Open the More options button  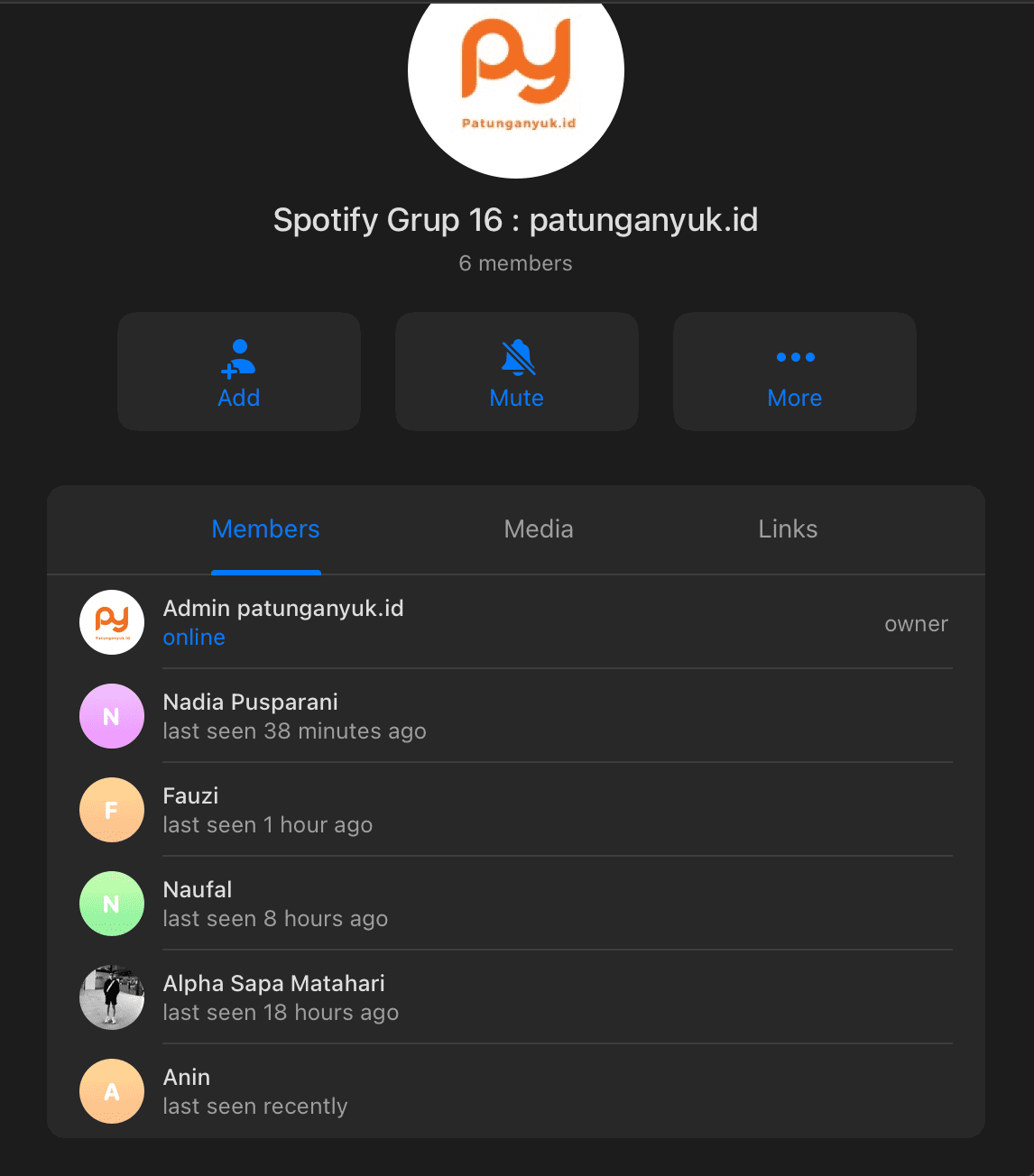pyautogui.click(x=795, y=372)
